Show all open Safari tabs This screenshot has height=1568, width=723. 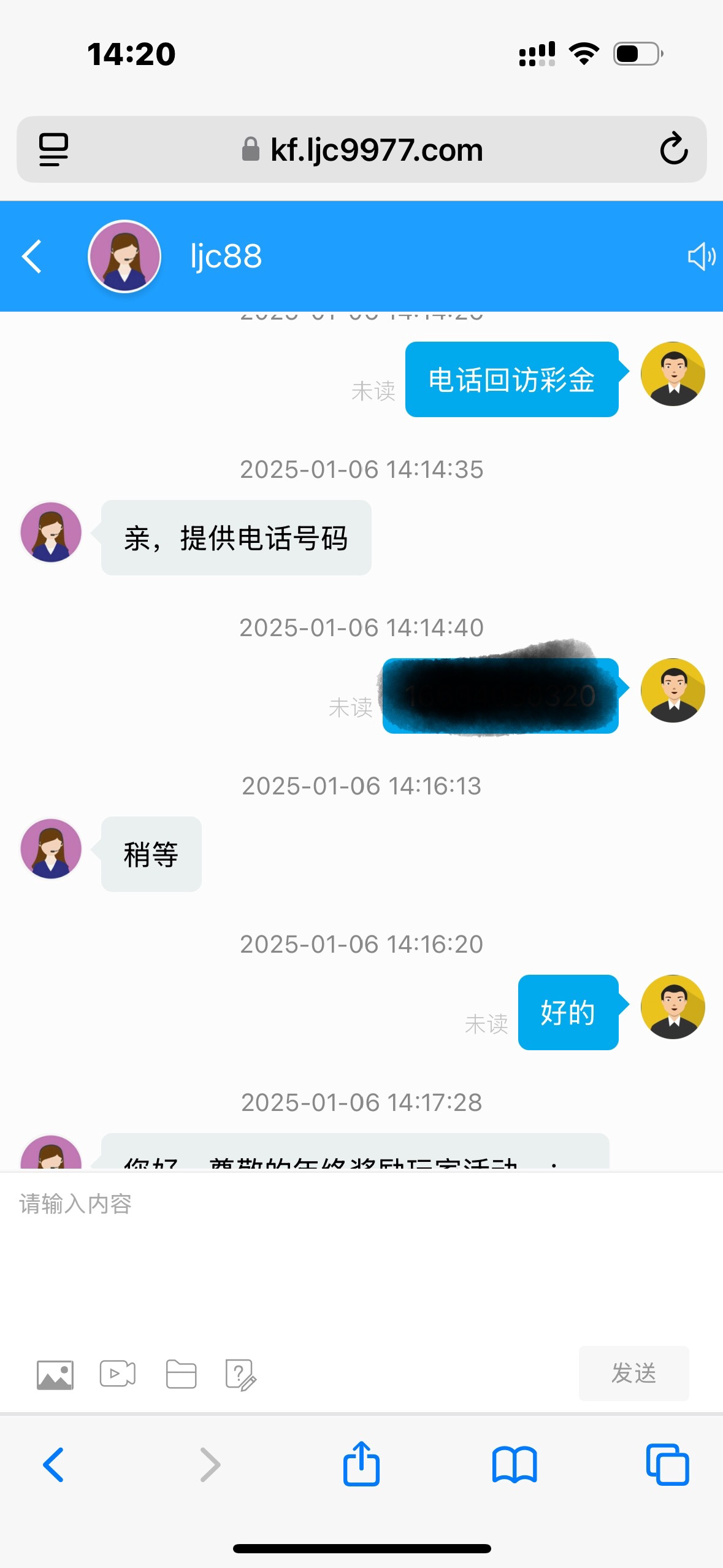(x=667, y=1465)
